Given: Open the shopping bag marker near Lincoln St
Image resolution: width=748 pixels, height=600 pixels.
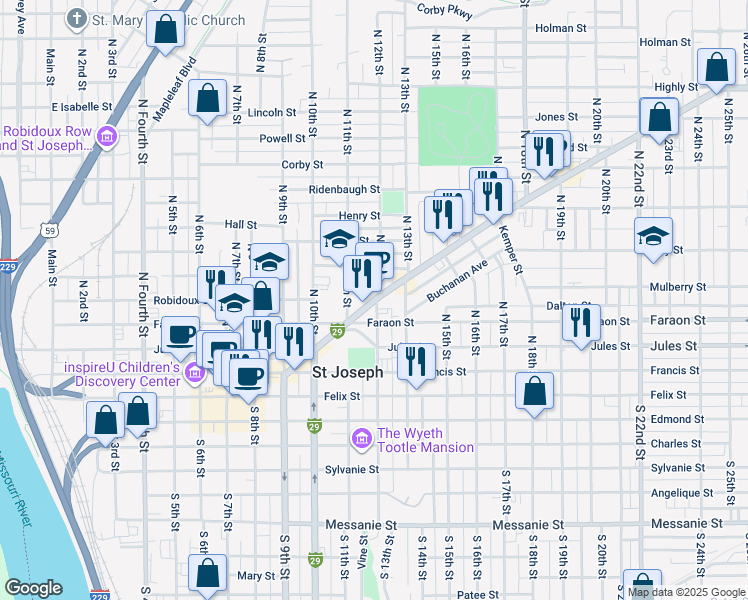Looking at the screenshot, I should coord(207,102).
